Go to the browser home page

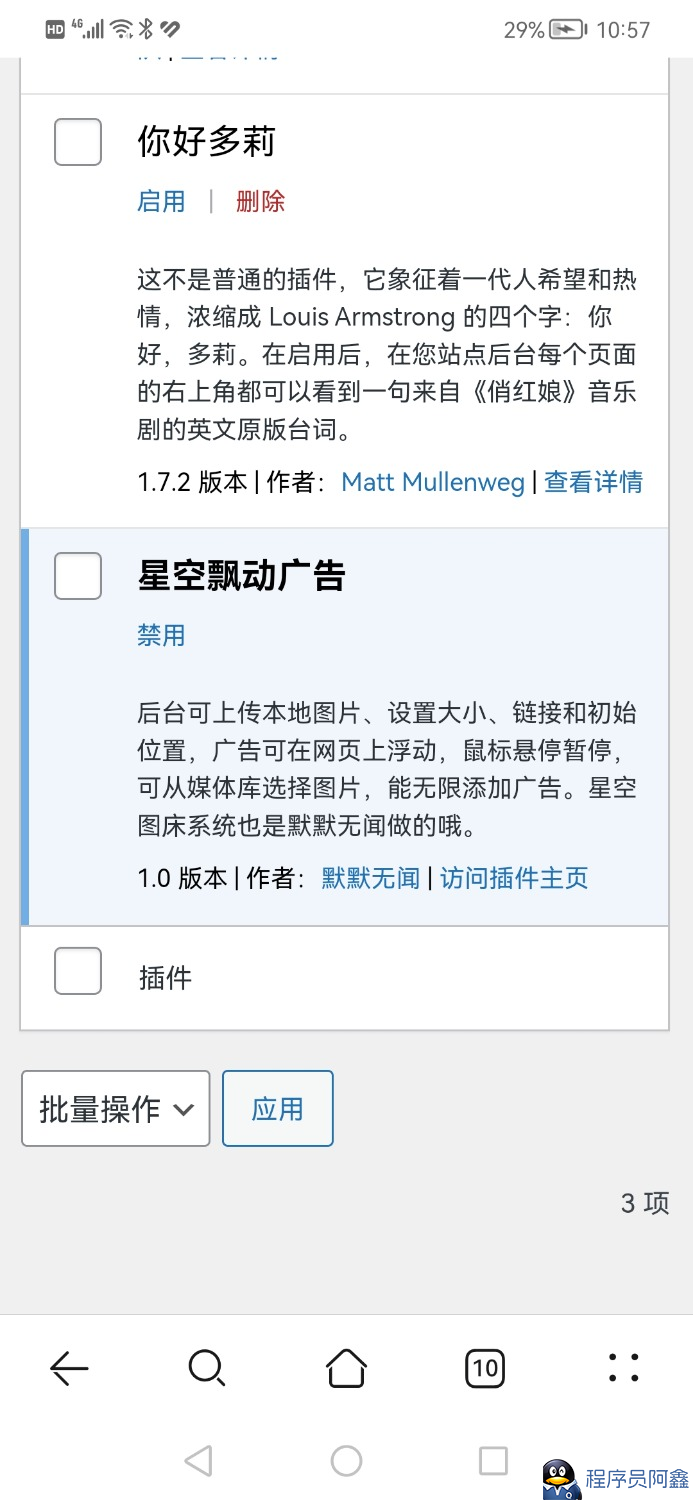point(346,1368)
